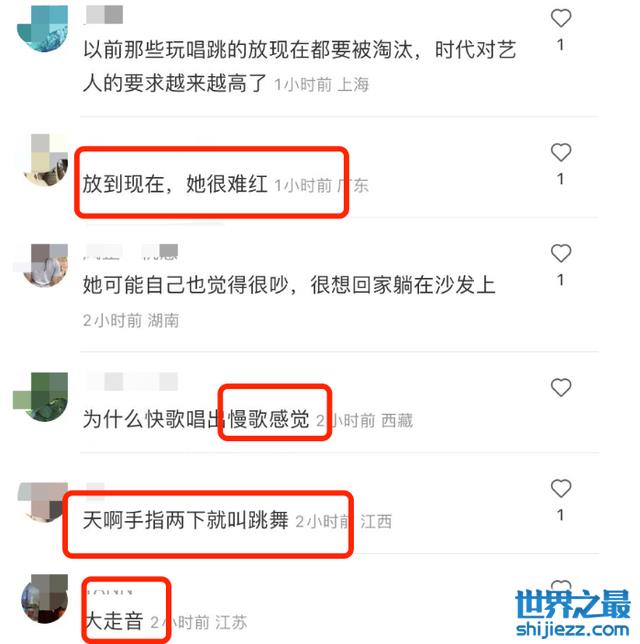The image size is (640, 644).
Task: Reply to the comment 大走音
Action: click(112, 621)
